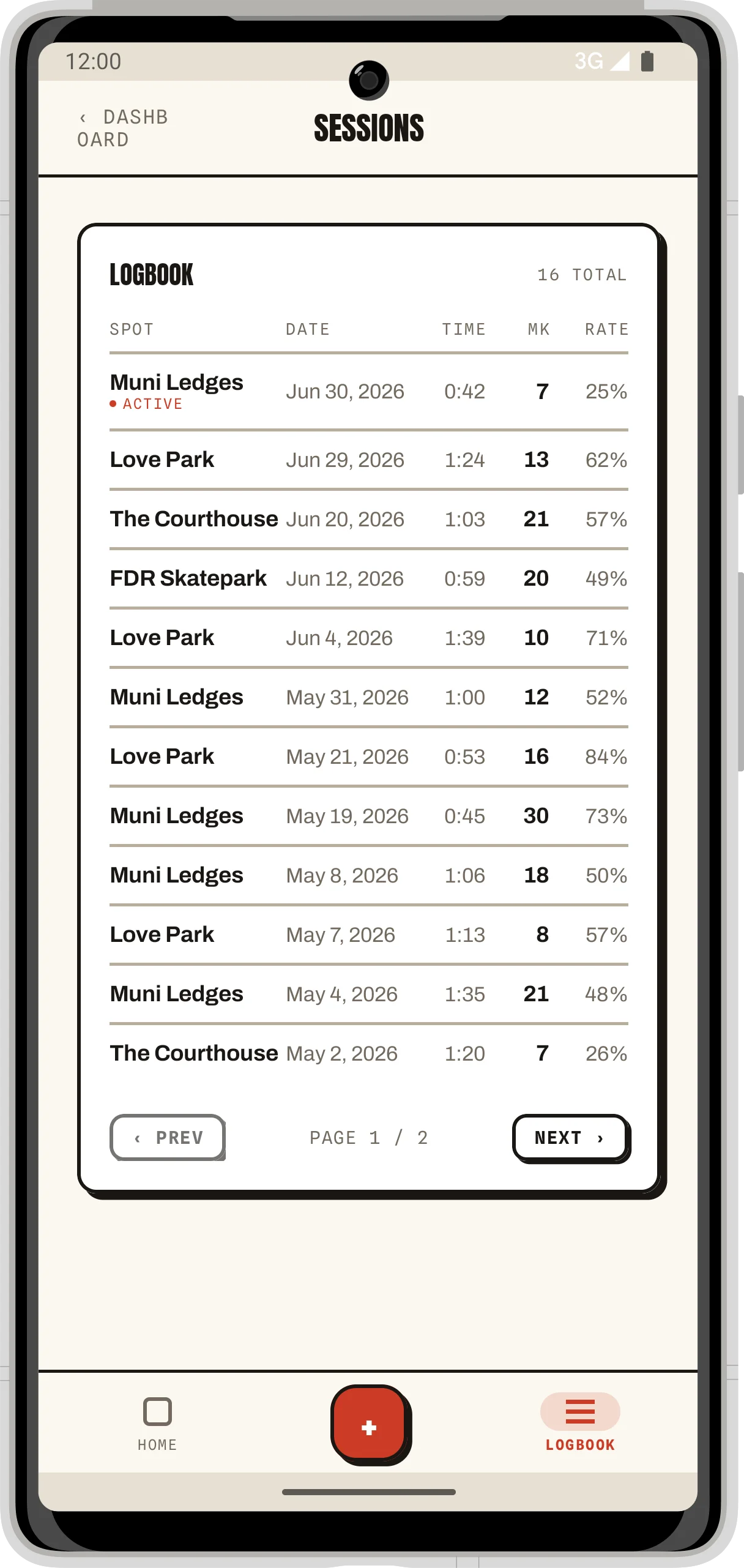
Task: Open the Love Park session from May 7
Action: coord(369,935)
